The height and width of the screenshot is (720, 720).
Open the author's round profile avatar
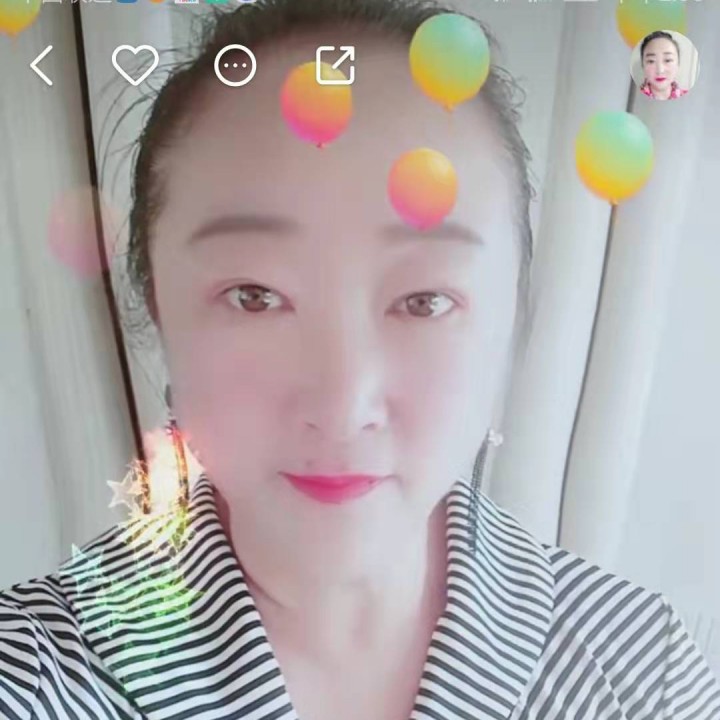[664, 65]
